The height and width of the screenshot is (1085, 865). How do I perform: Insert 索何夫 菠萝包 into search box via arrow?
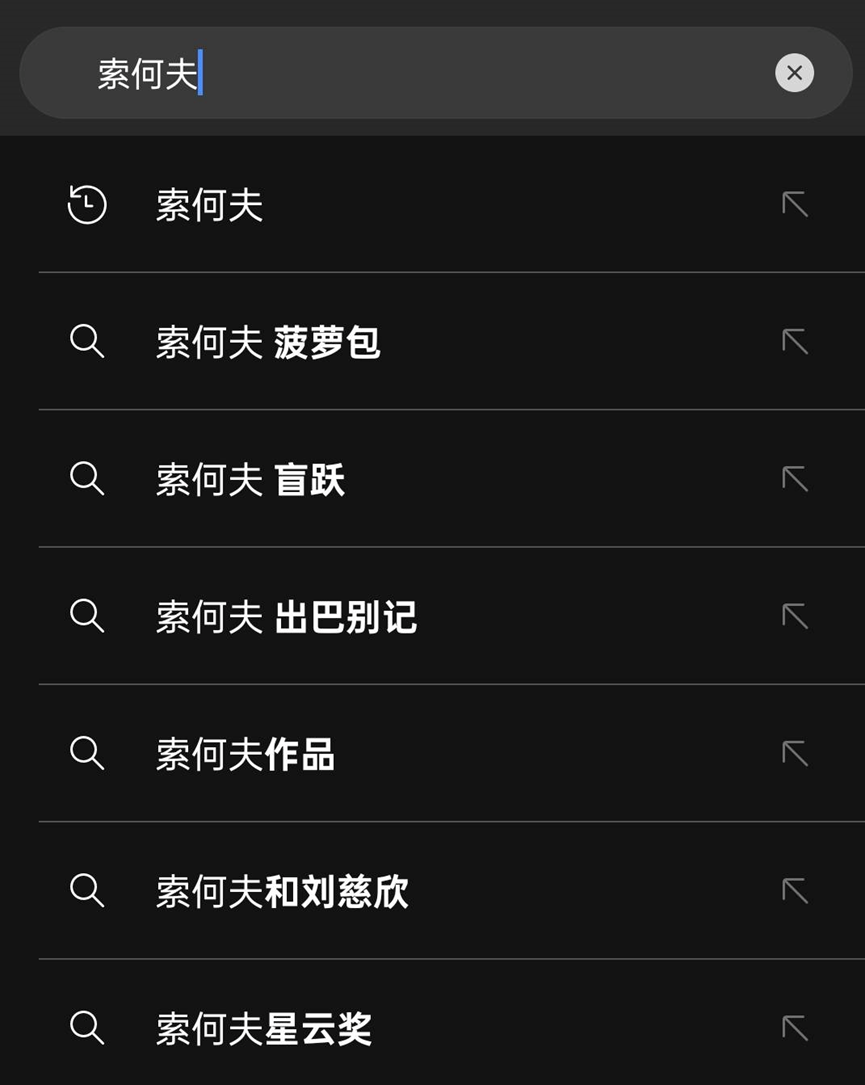point(795,342)
